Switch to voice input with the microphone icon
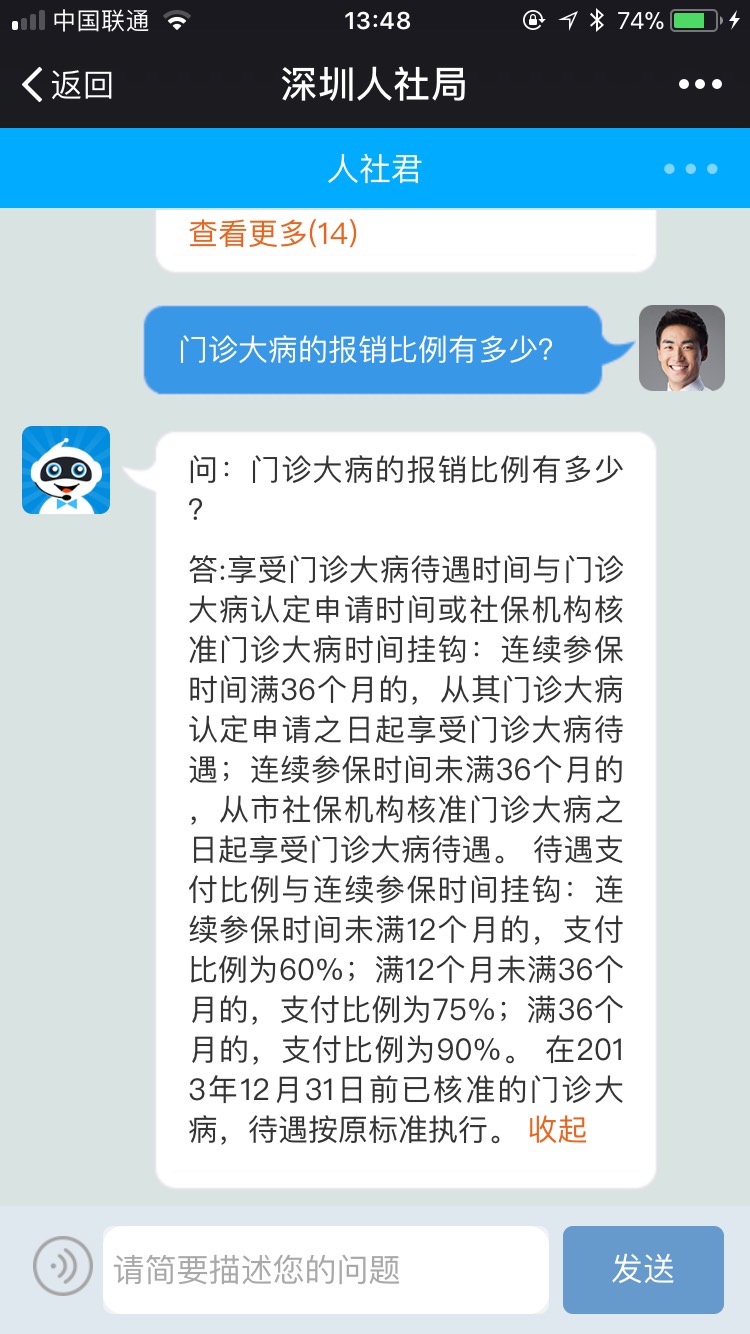This screenshot has height=1334, width=750. (x=63, y=1267)
